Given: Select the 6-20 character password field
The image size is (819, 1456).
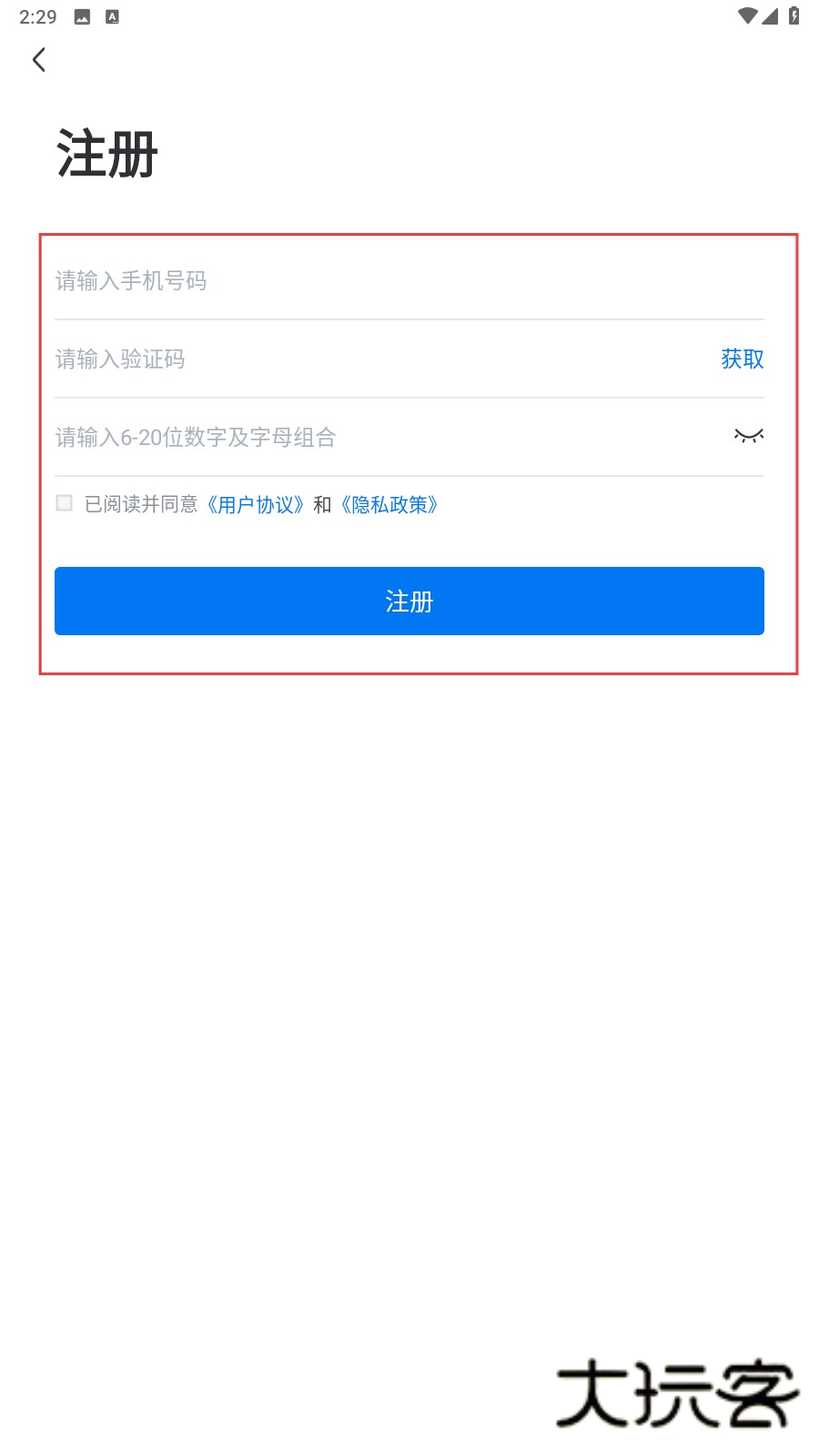Looking at the screenshot, I should pyautogui.click(x=364, y=438).
